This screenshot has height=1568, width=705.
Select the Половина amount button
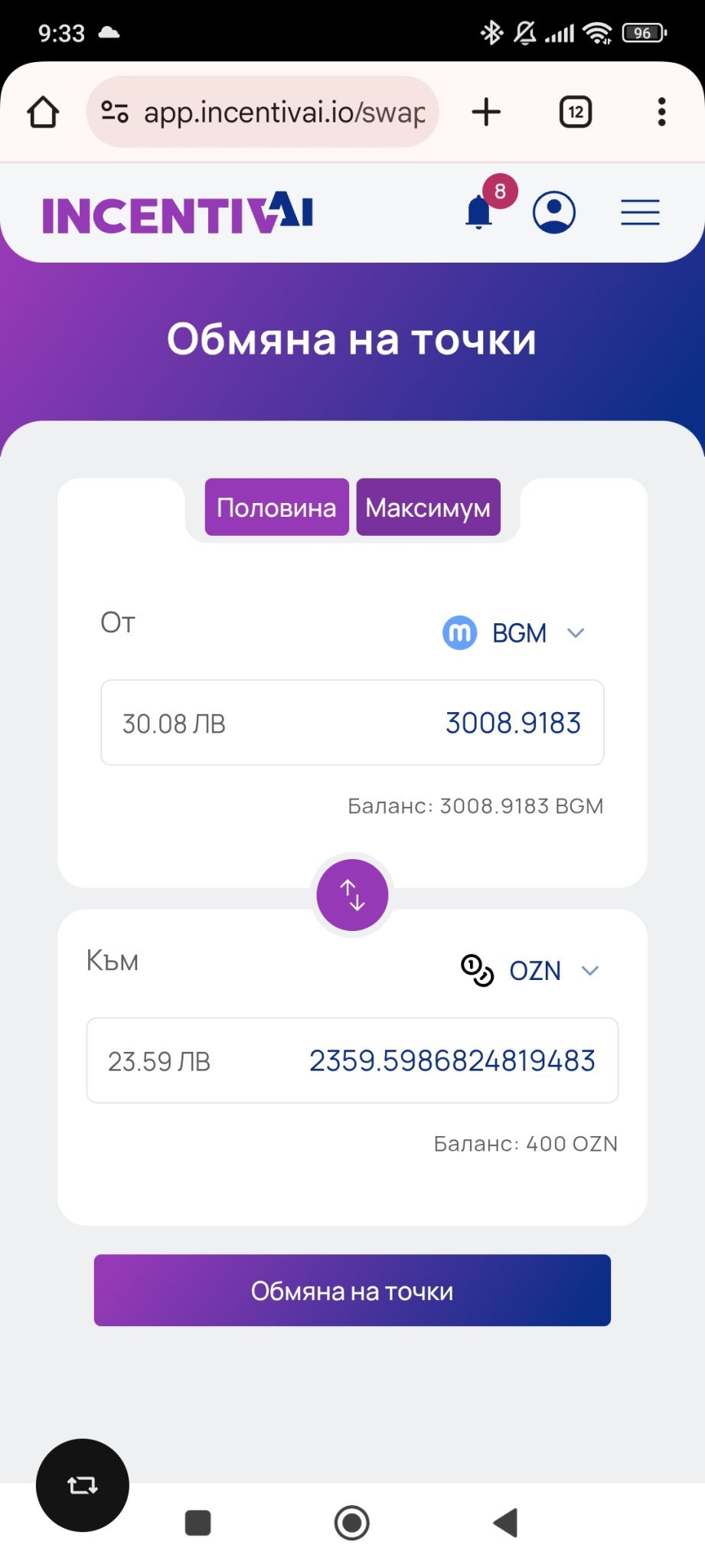pyautogui.click(x=276, y=508)
